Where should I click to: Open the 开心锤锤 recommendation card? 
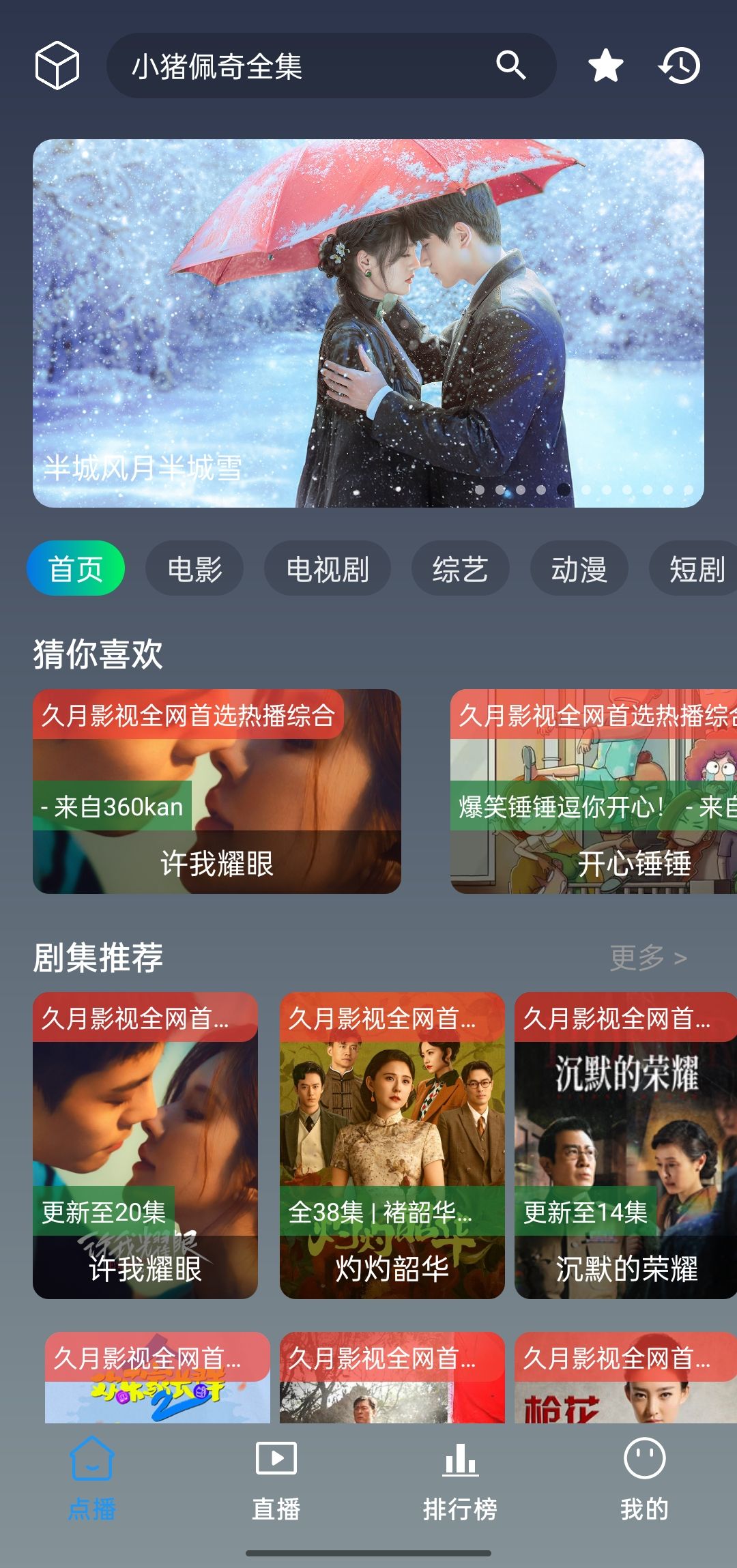point(592,792)
